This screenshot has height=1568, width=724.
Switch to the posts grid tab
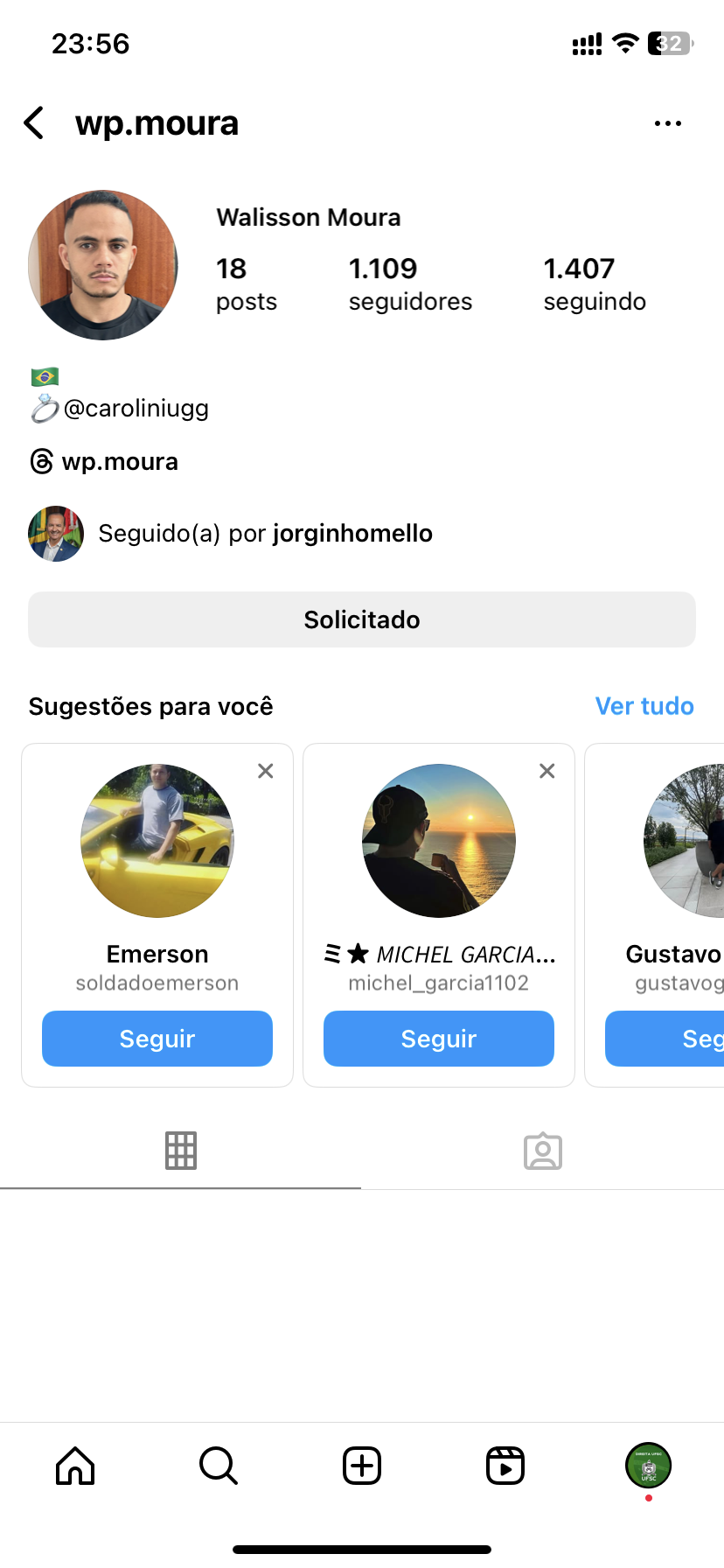tap(181, 1151)
